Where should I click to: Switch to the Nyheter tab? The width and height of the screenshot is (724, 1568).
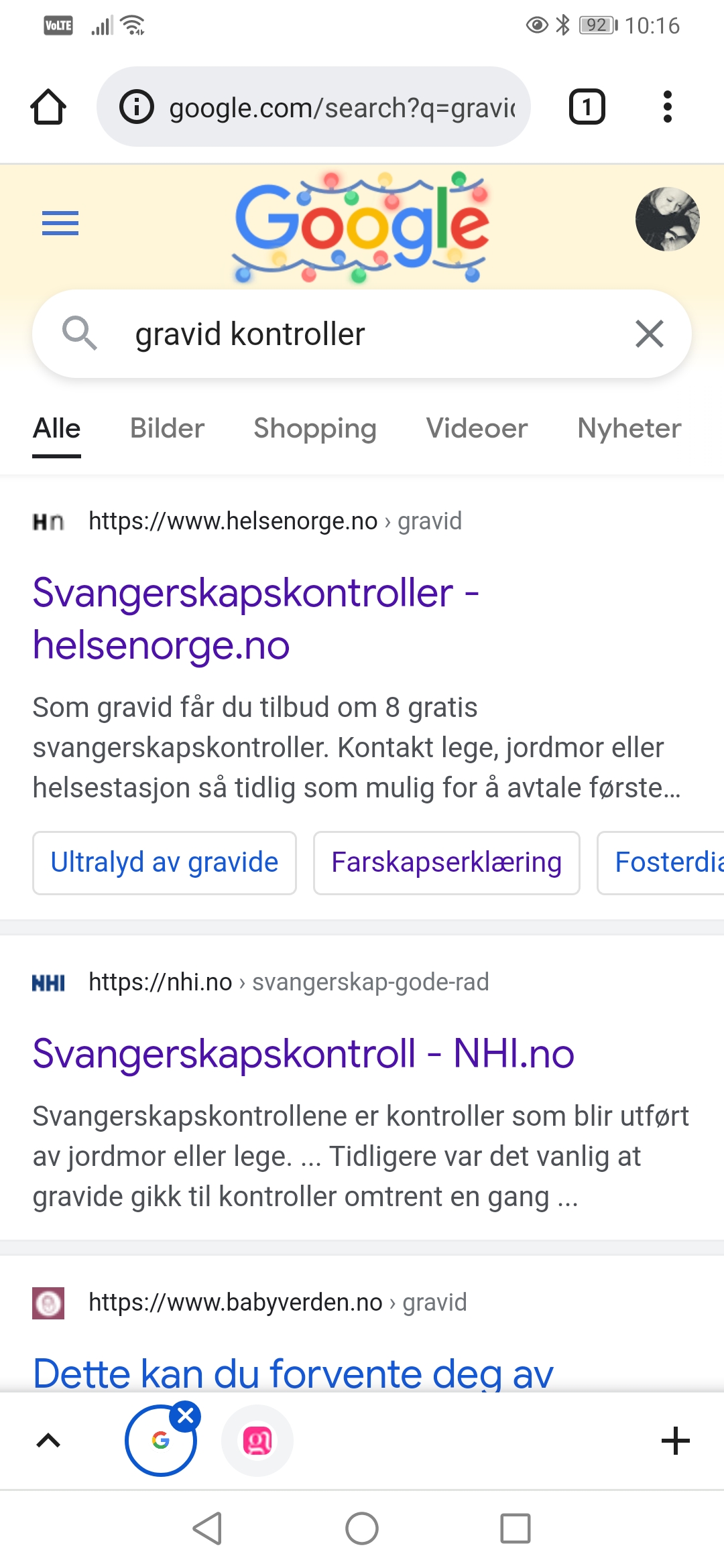click(629, 428)
